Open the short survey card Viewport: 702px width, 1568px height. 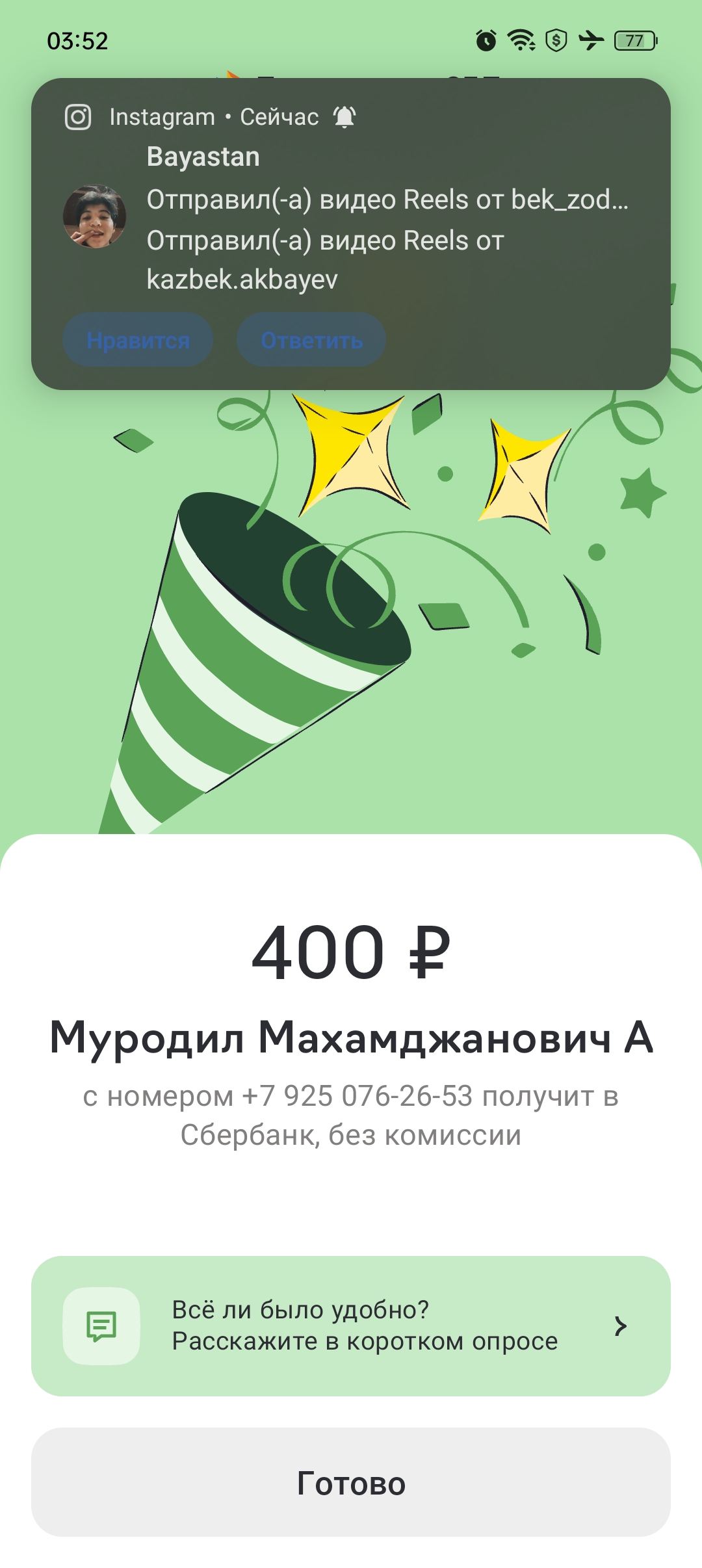point(351,1326)
